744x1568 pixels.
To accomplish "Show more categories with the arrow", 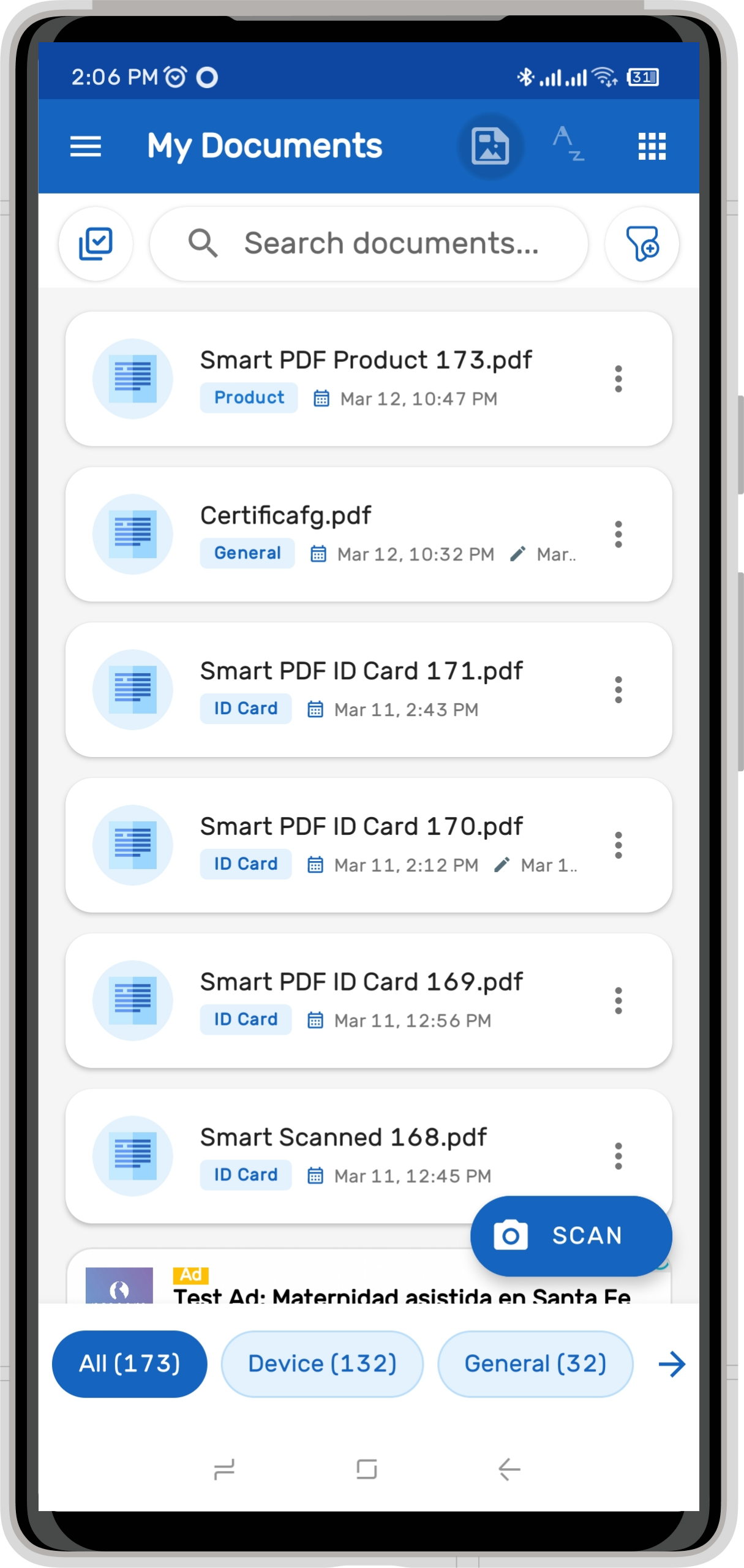I will (x=672, y=1364).
